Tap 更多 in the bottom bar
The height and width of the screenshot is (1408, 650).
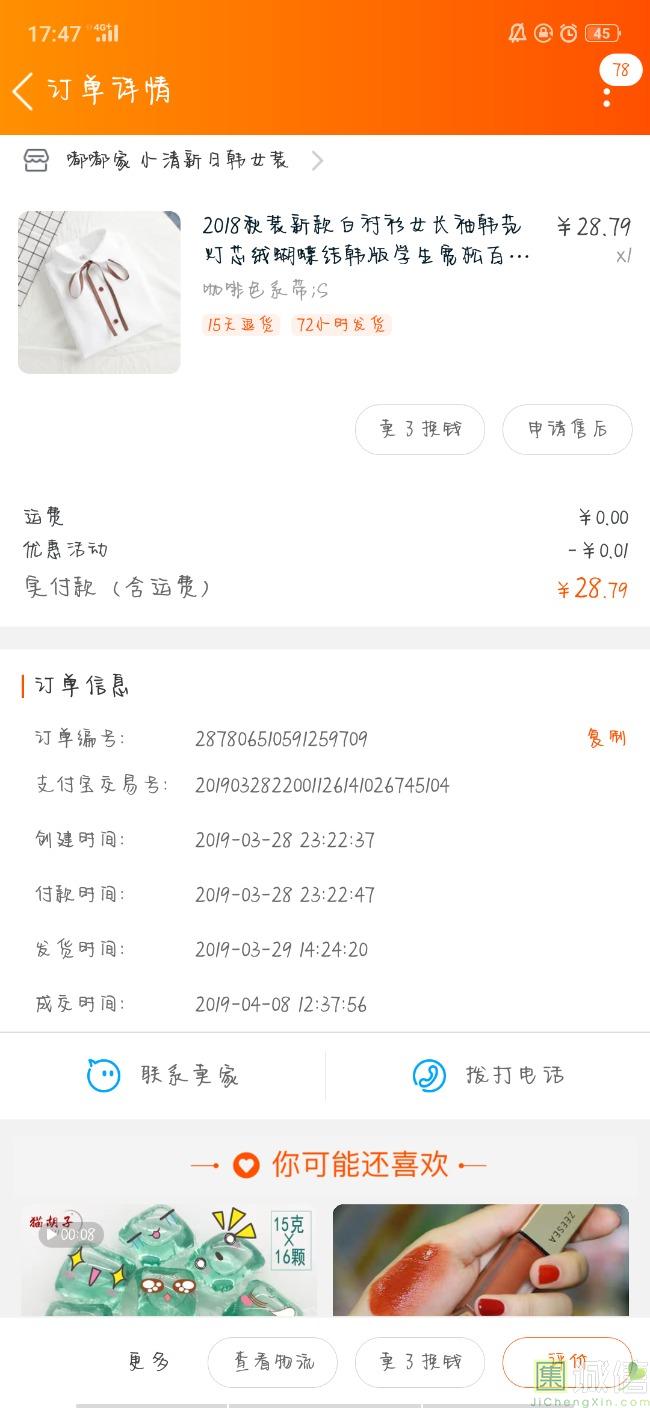148,1361
